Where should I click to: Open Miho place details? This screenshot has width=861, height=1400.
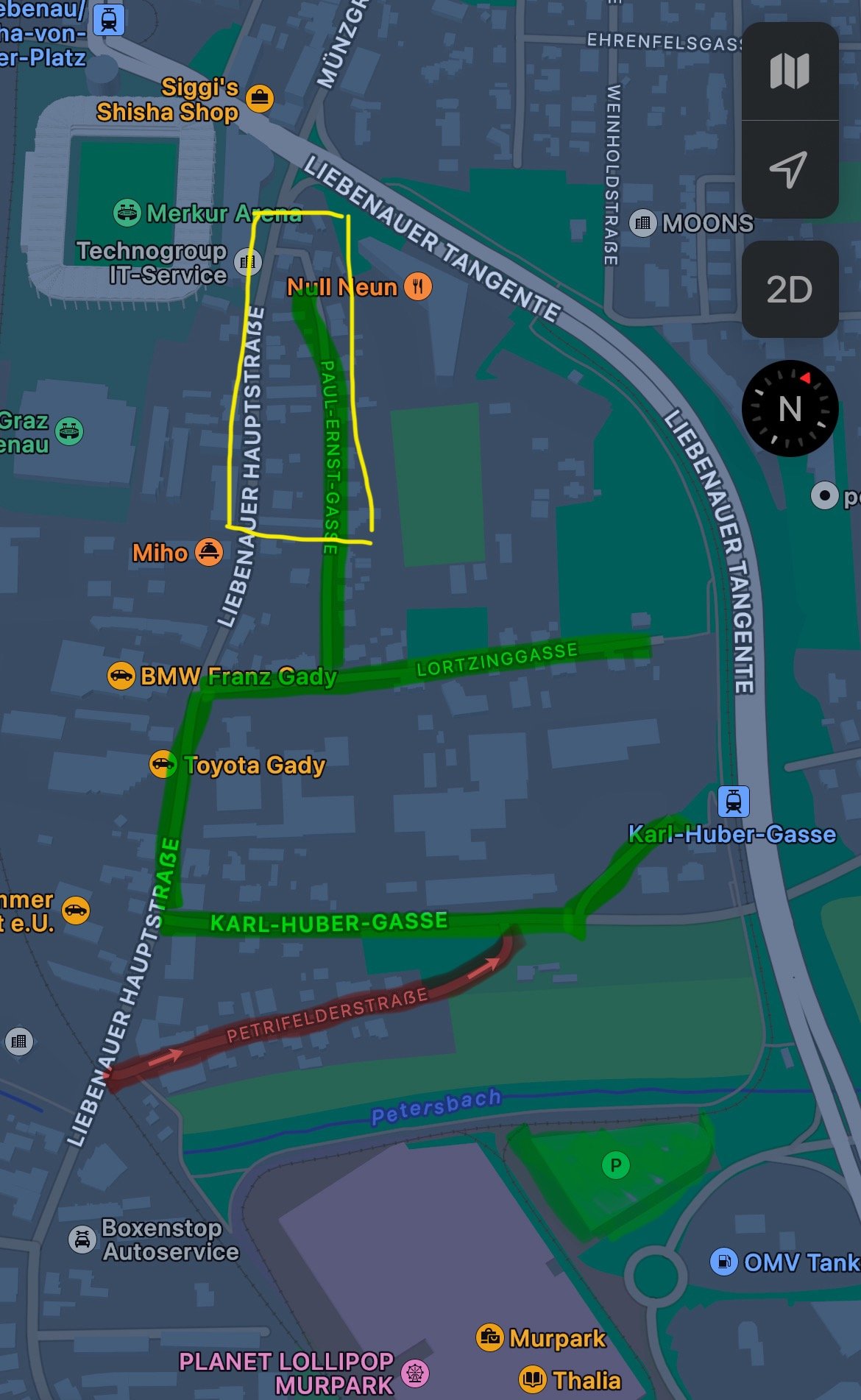point(209,552)
